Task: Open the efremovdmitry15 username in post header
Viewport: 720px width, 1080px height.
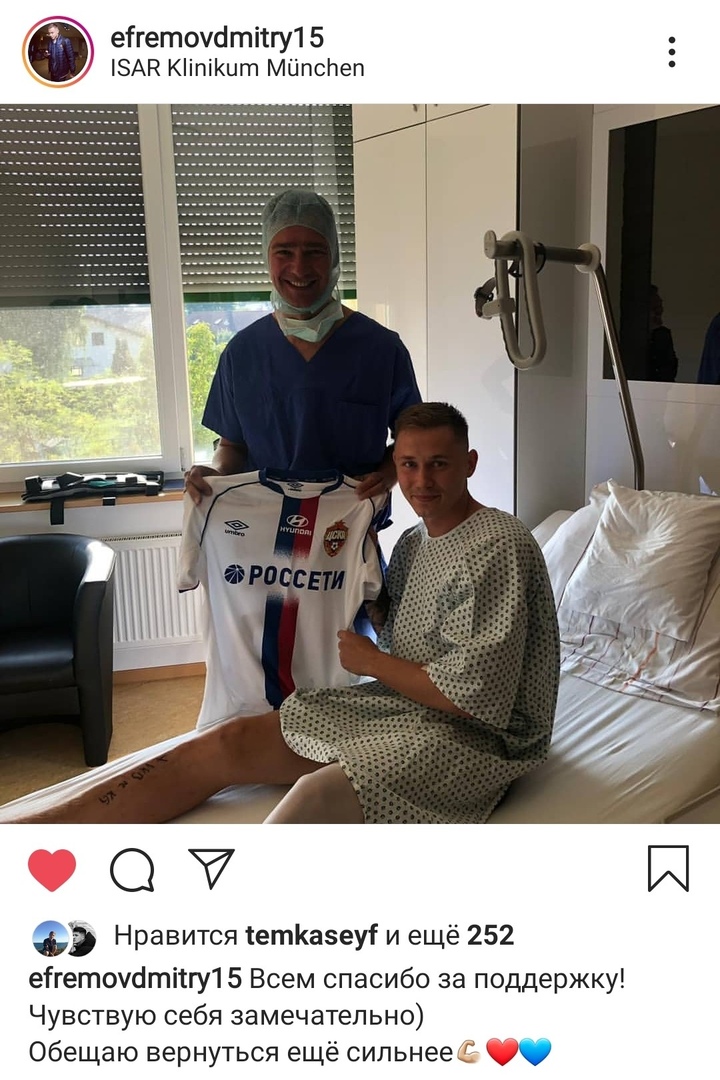Action: pyautogui.click(x=217, y=38)
